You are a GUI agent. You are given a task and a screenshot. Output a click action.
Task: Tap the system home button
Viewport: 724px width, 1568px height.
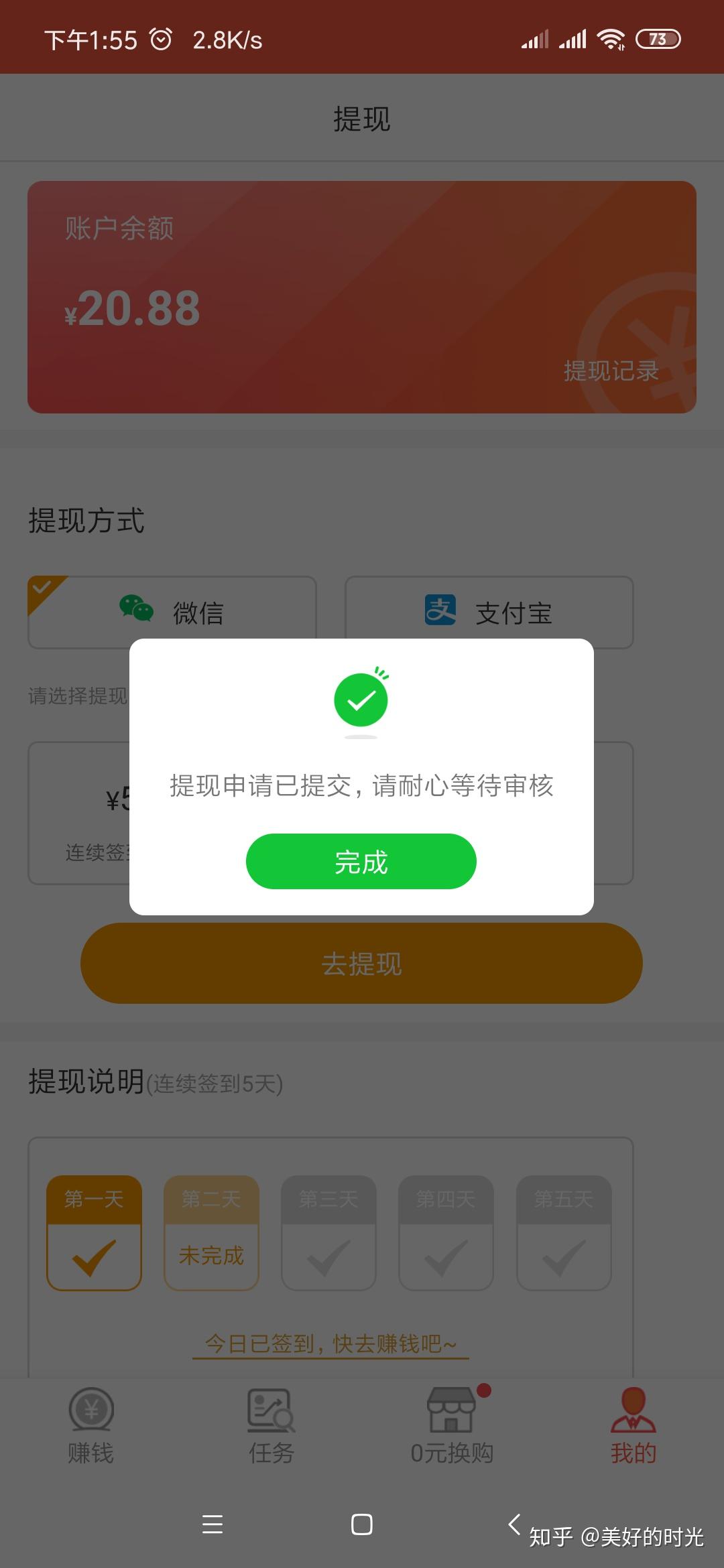pyautogui.click(x=362, y=1524)
